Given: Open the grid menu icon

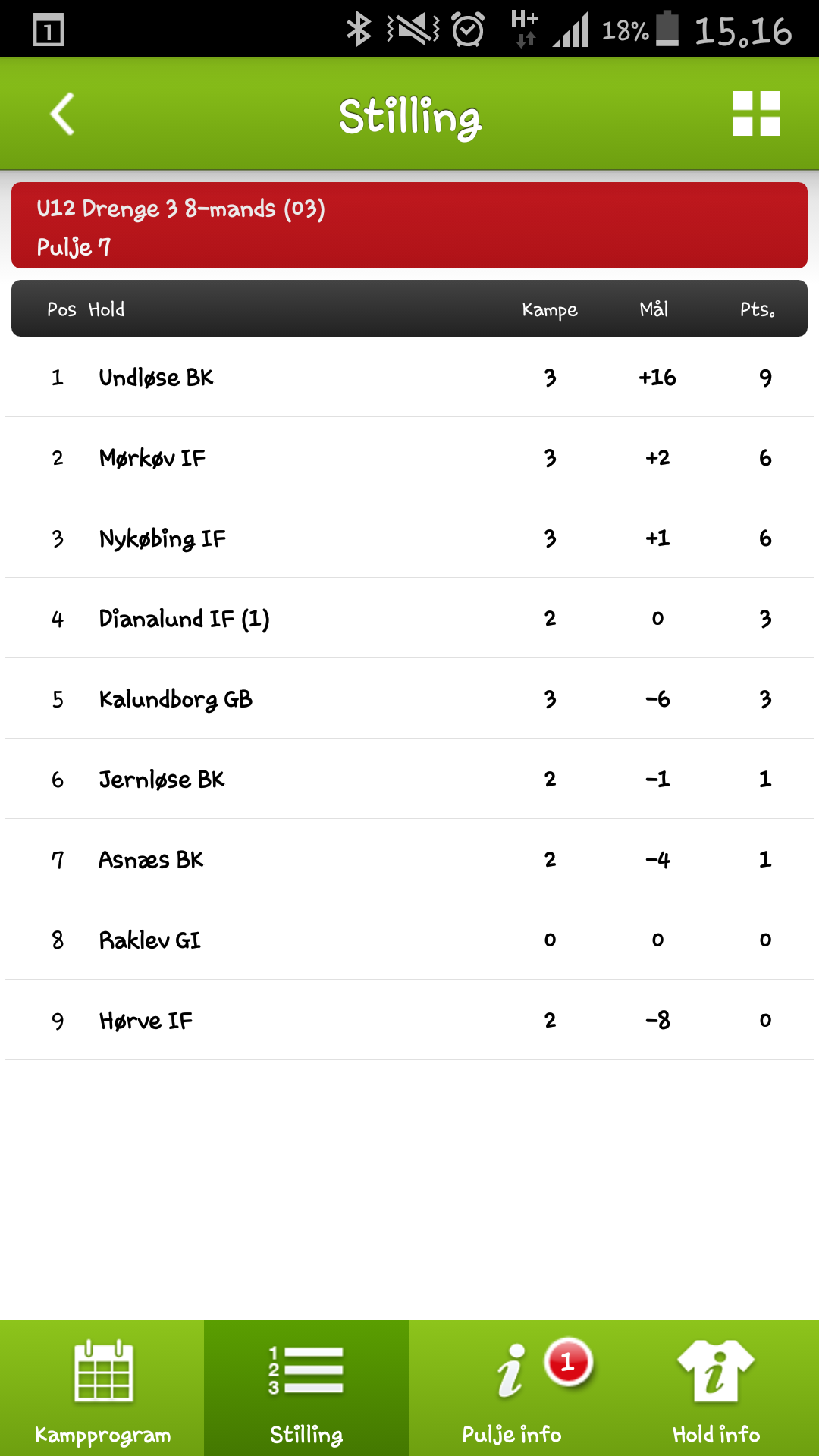Looking at the screenshot, I should [x=756, y=114].
